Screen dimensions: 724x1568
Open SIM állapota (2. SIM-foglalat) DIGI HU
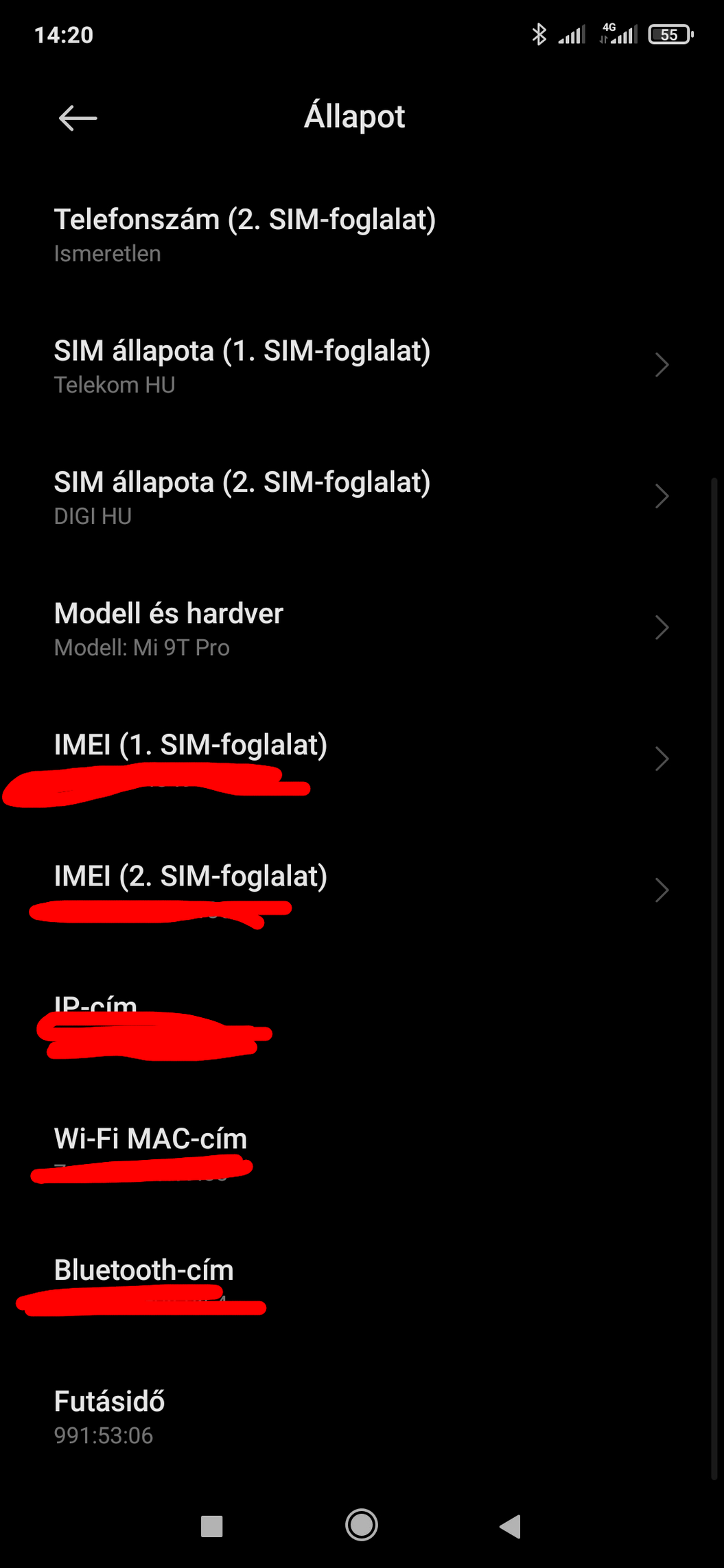coord(362,497)
